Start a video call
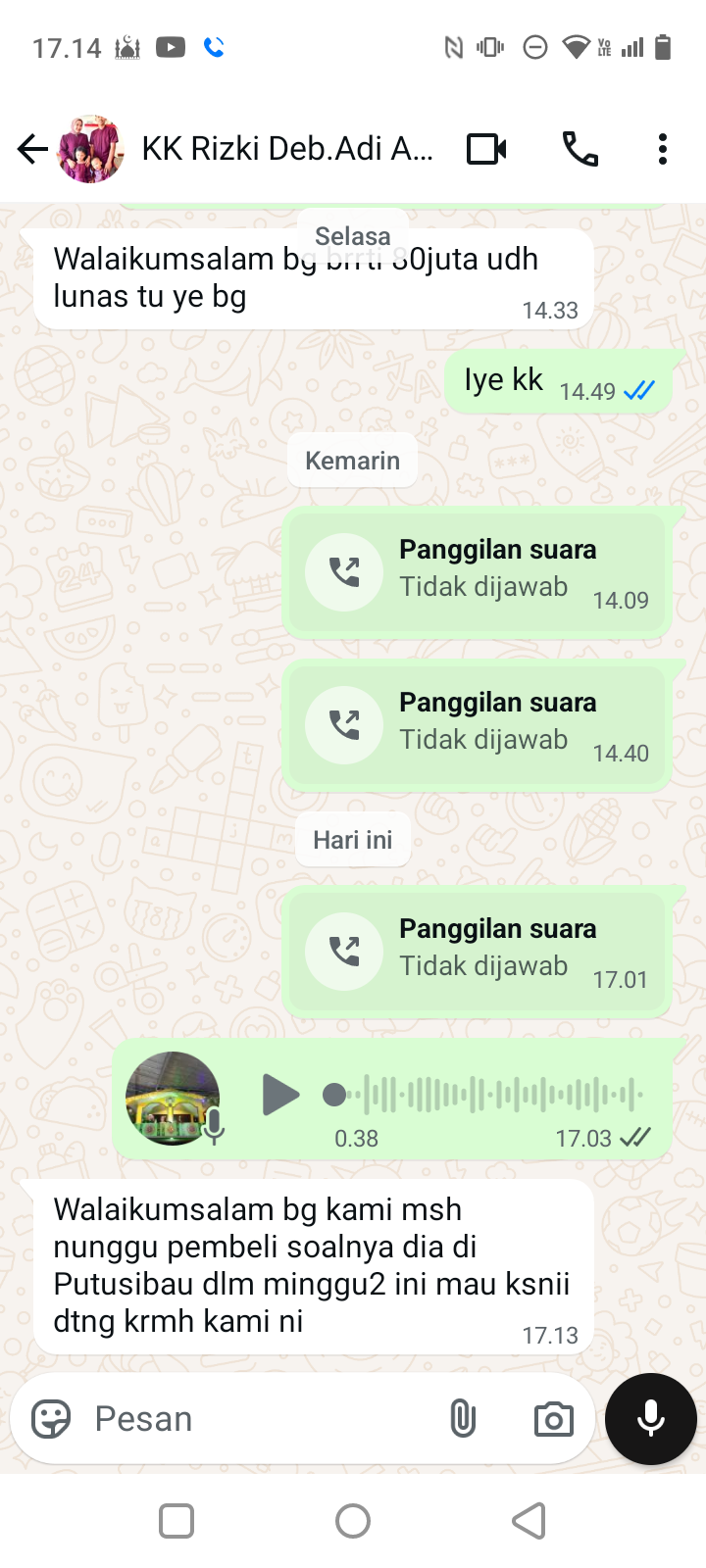The width and height of the screenshot is (706, 1568). click(x=486, y=149)
